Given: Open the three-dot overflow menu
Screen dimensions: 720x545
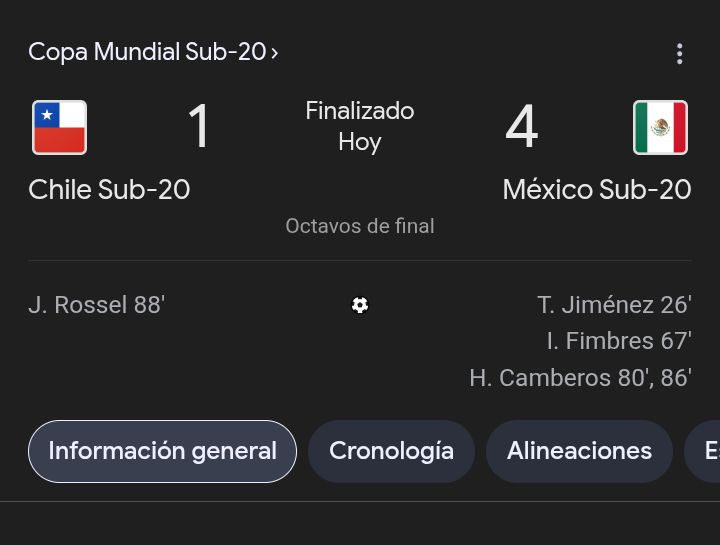Looking at the screenshot, I should (679, 54).
